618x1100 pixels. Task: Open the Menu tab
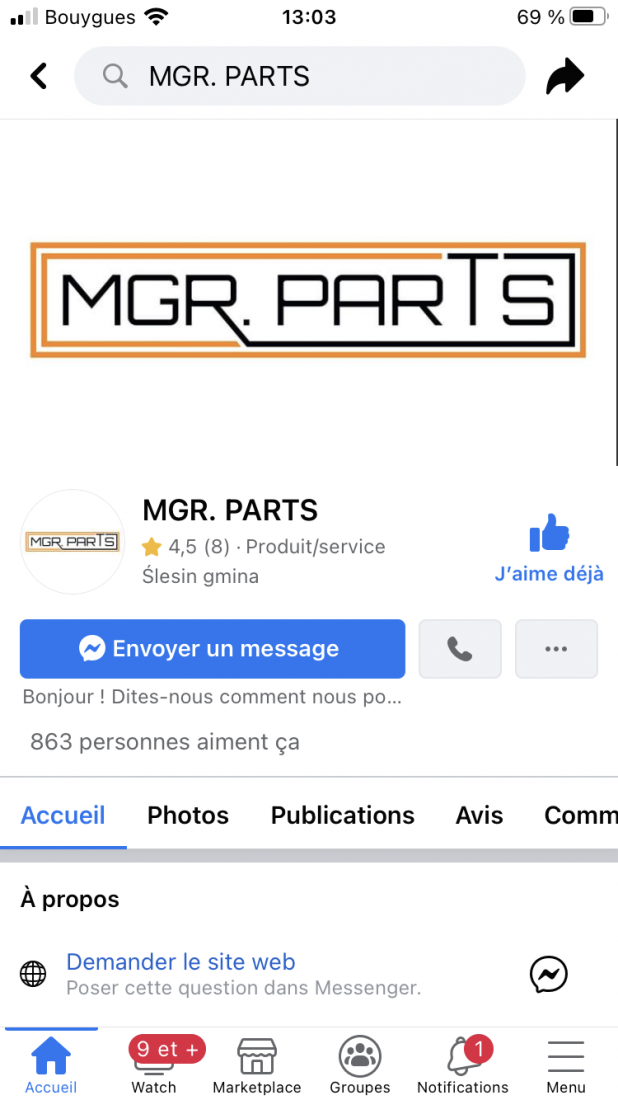[x=566, y=1065]
